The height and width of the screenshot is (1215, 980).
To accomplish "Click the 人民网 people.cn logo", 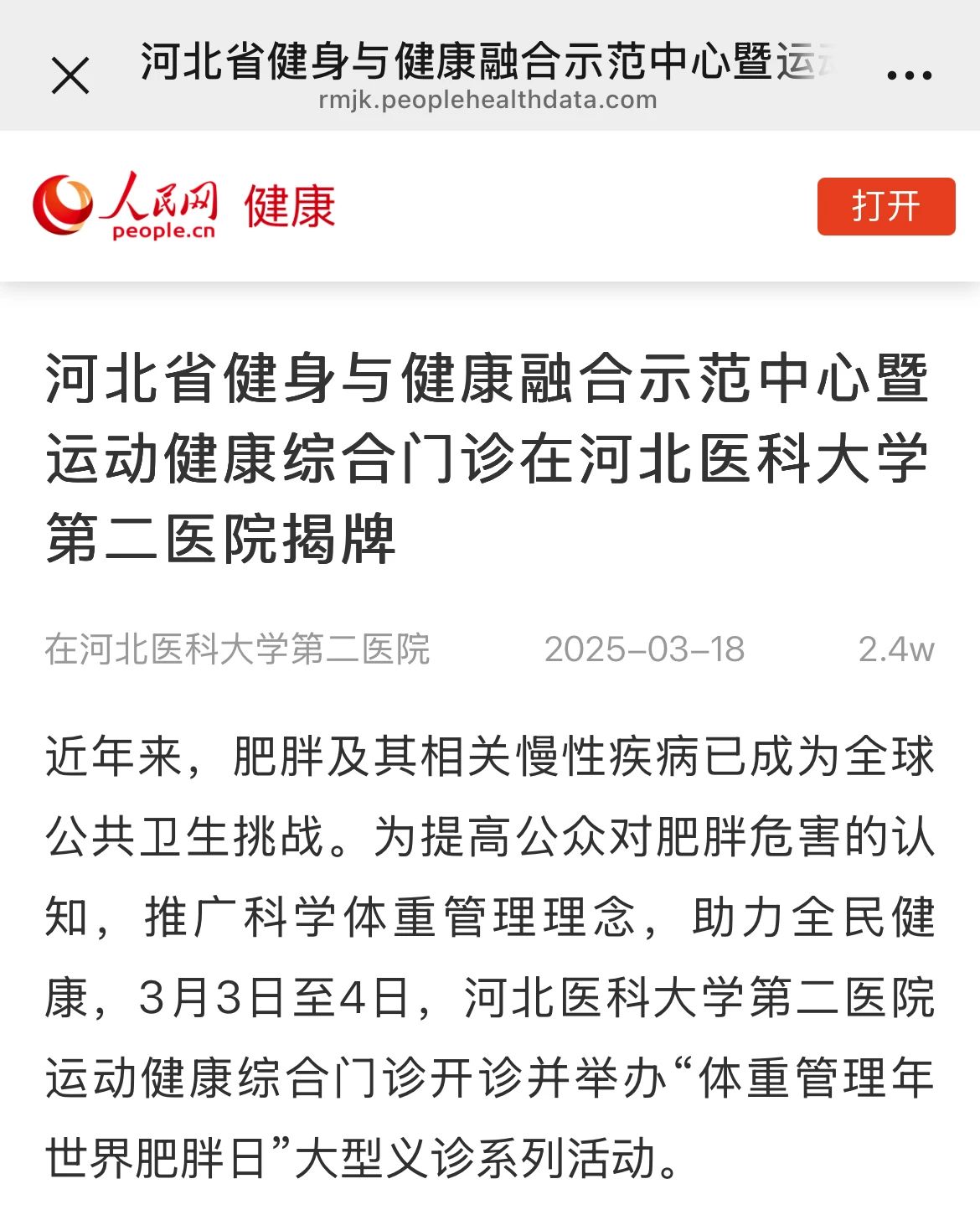I will point(130,204).
